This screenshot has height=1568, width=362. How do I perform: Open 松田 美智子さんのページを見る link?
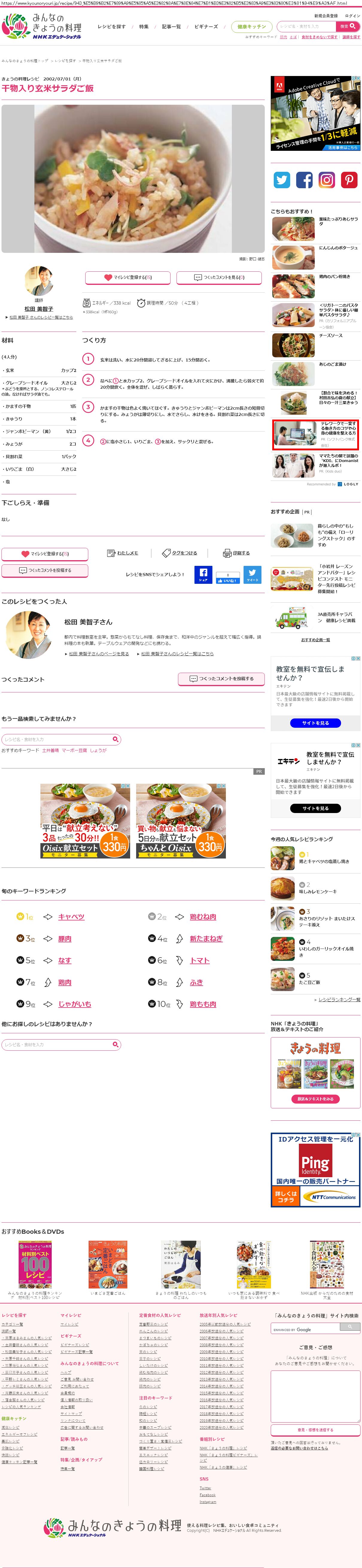pyautogui.click(x=98, y=654)
